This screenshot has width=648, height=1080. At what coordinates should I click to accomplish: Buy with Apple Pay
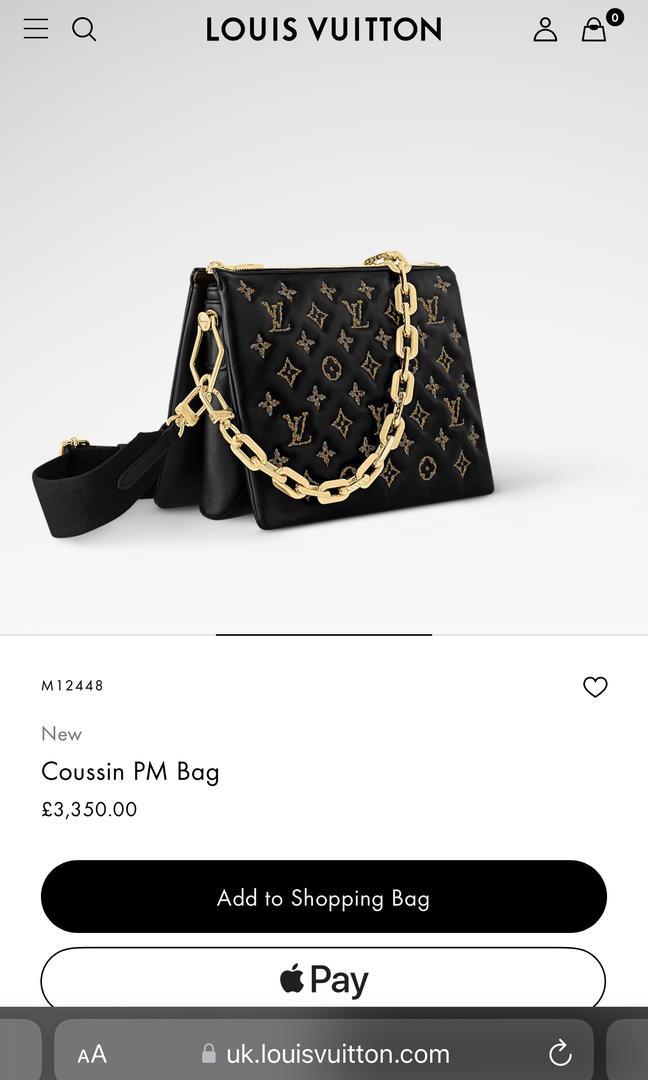tap(324, 979)
